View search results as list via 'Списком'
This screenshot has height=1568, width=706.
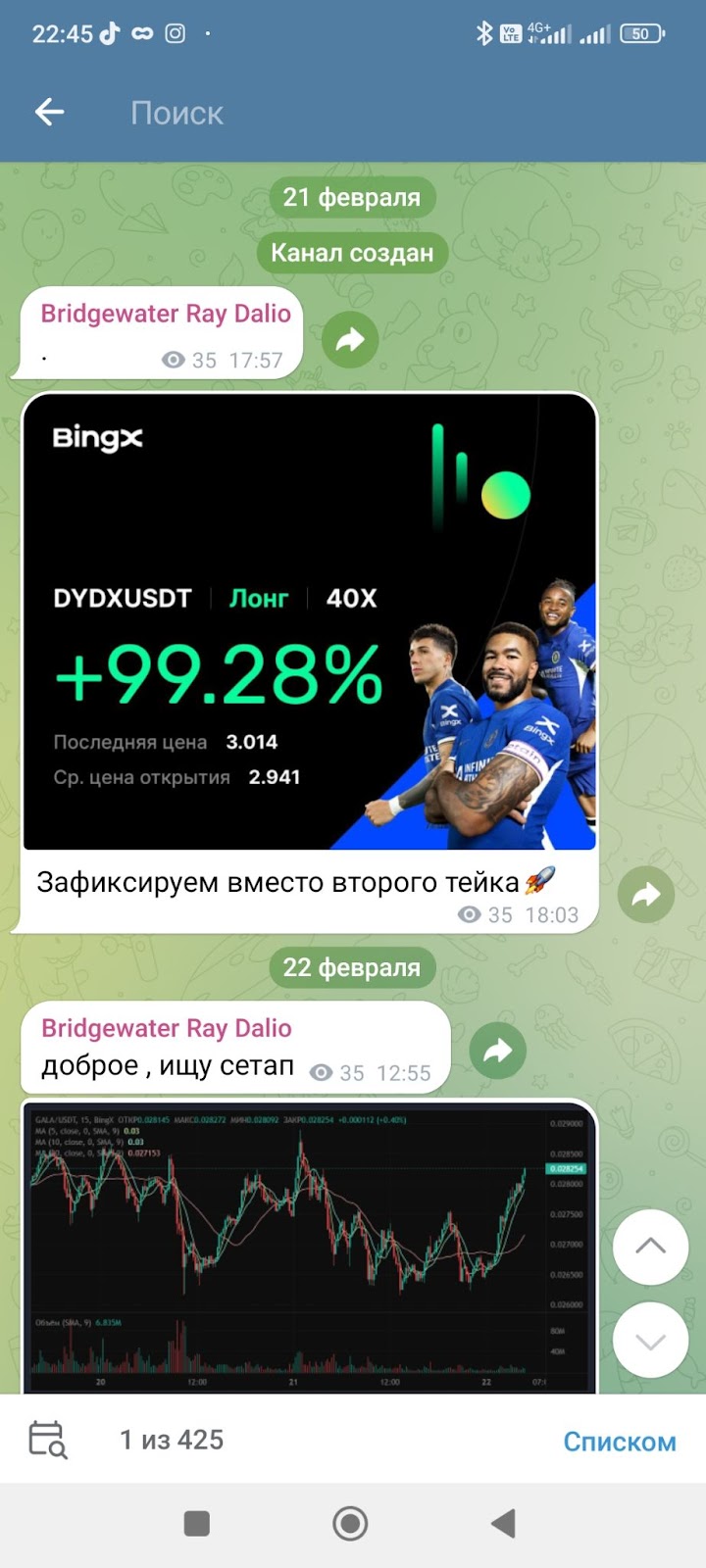tap(619, 1441)
